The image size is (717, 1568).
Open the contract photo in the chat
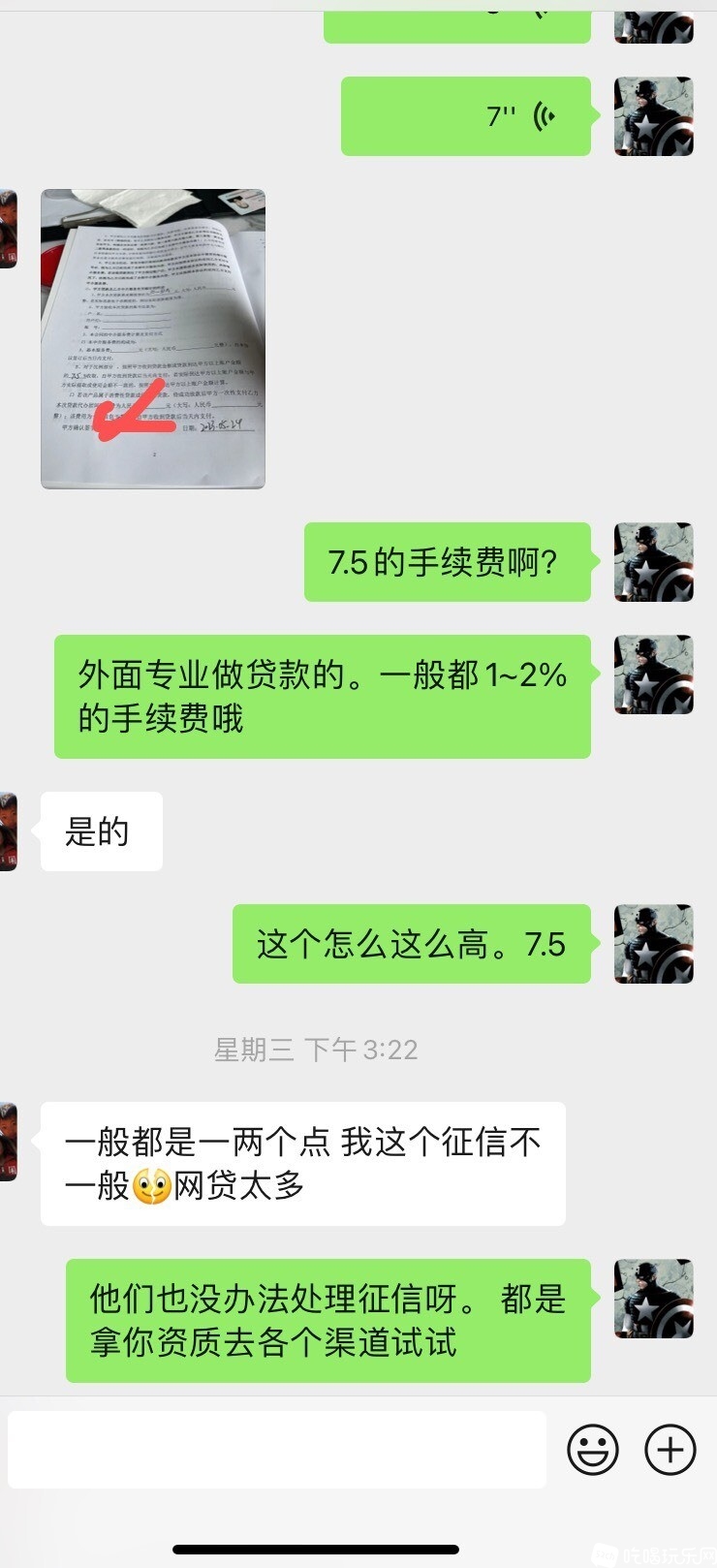(x=153, y=338)
